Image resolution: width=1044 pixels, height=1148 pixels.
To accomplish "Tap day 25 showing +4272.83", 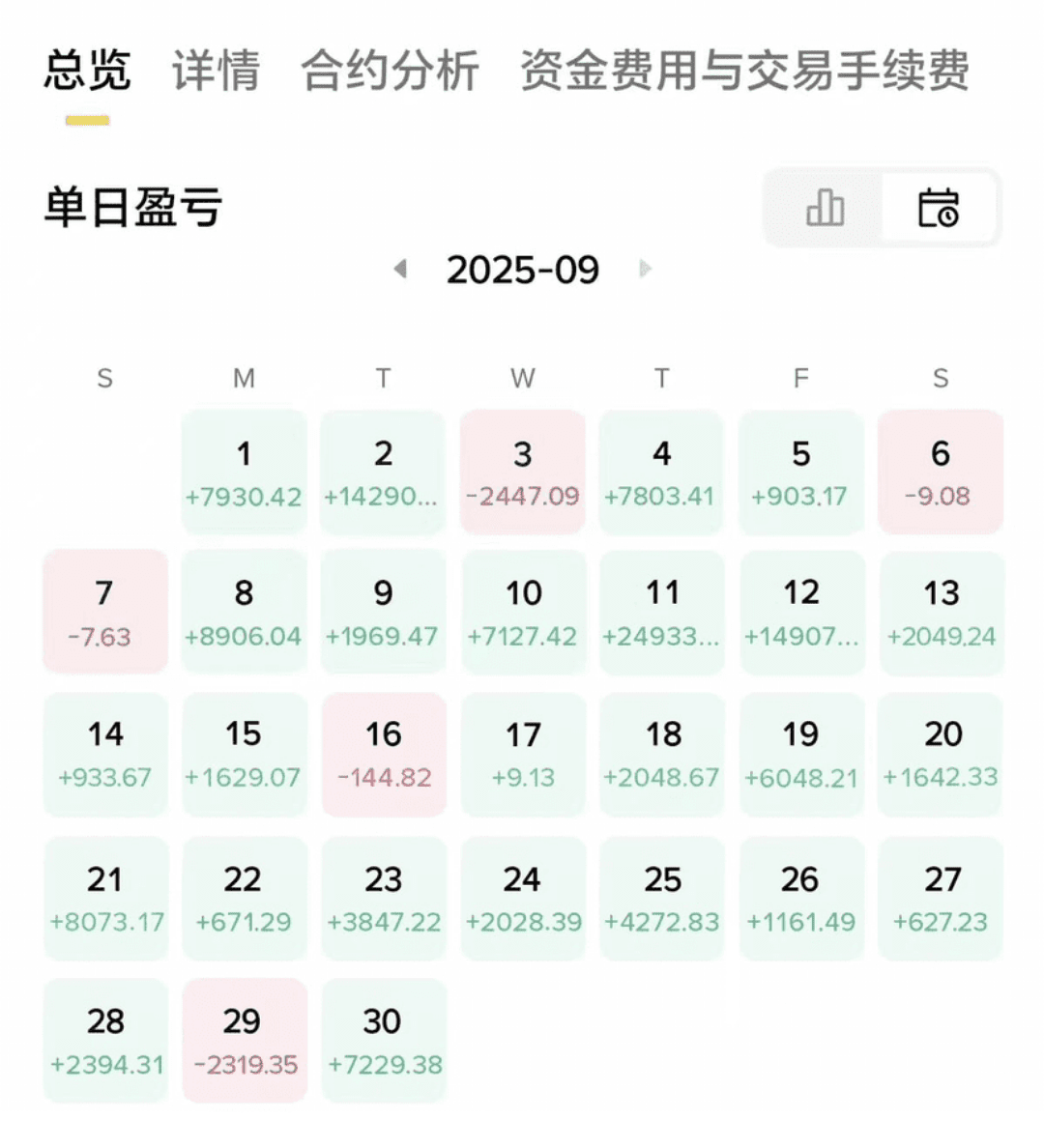I will (x=662, y=897).
